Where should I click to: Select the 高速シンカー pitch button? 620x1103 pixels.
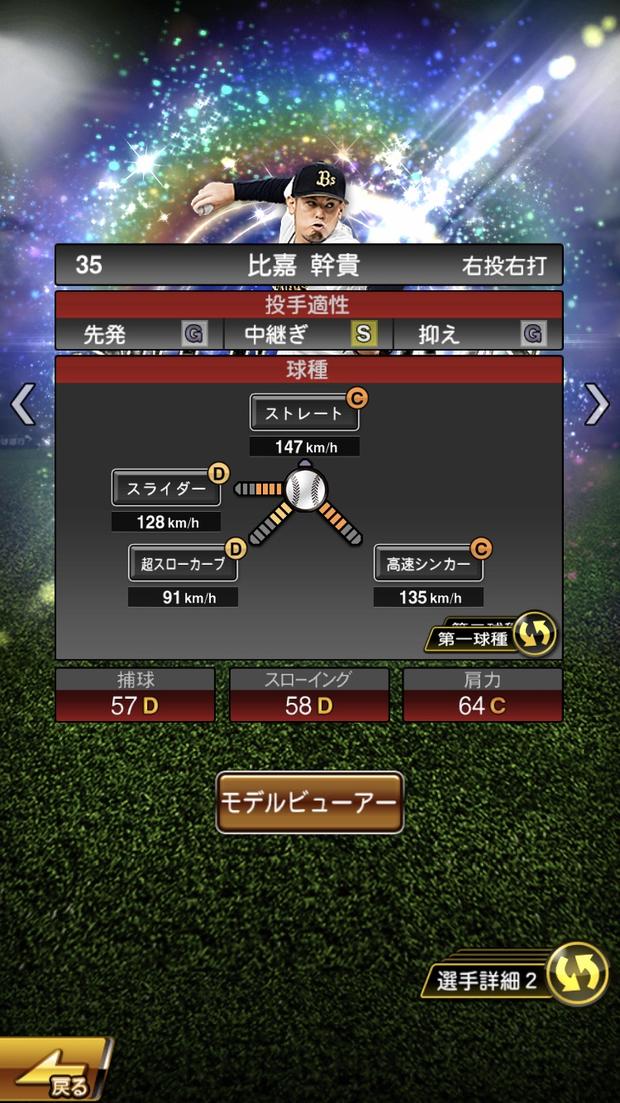428,564
